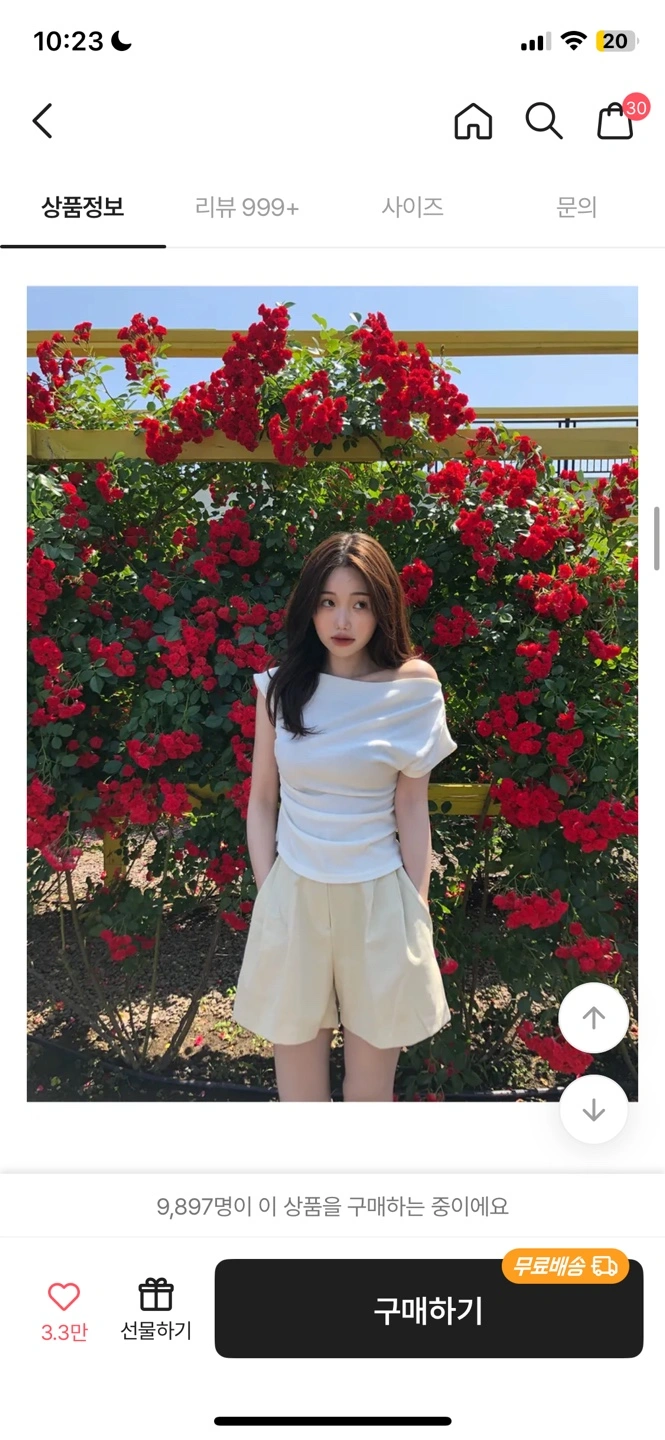Open the 문의 tab

(577, 208)
